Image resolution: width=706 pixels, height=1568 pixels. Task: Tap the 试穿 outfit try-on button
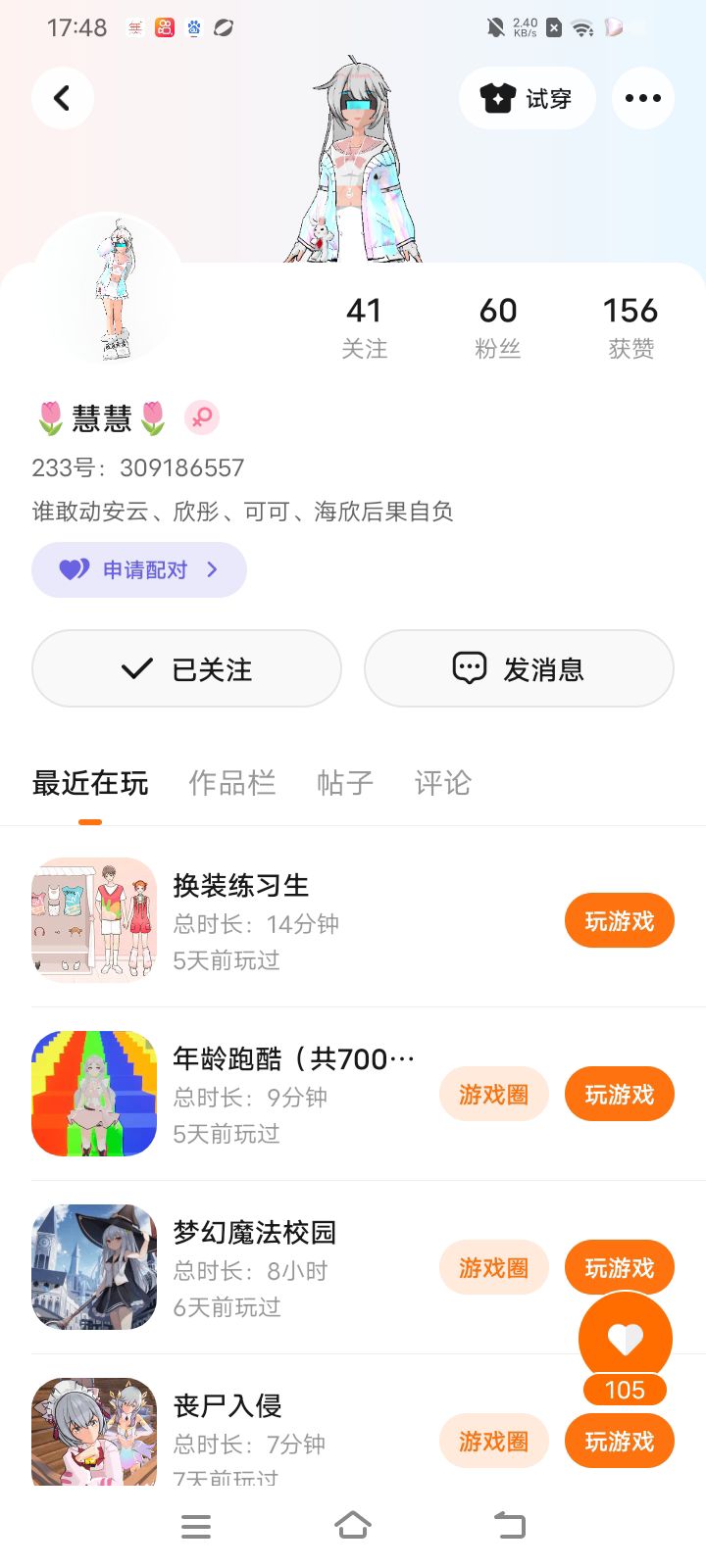tap(527, 98)
